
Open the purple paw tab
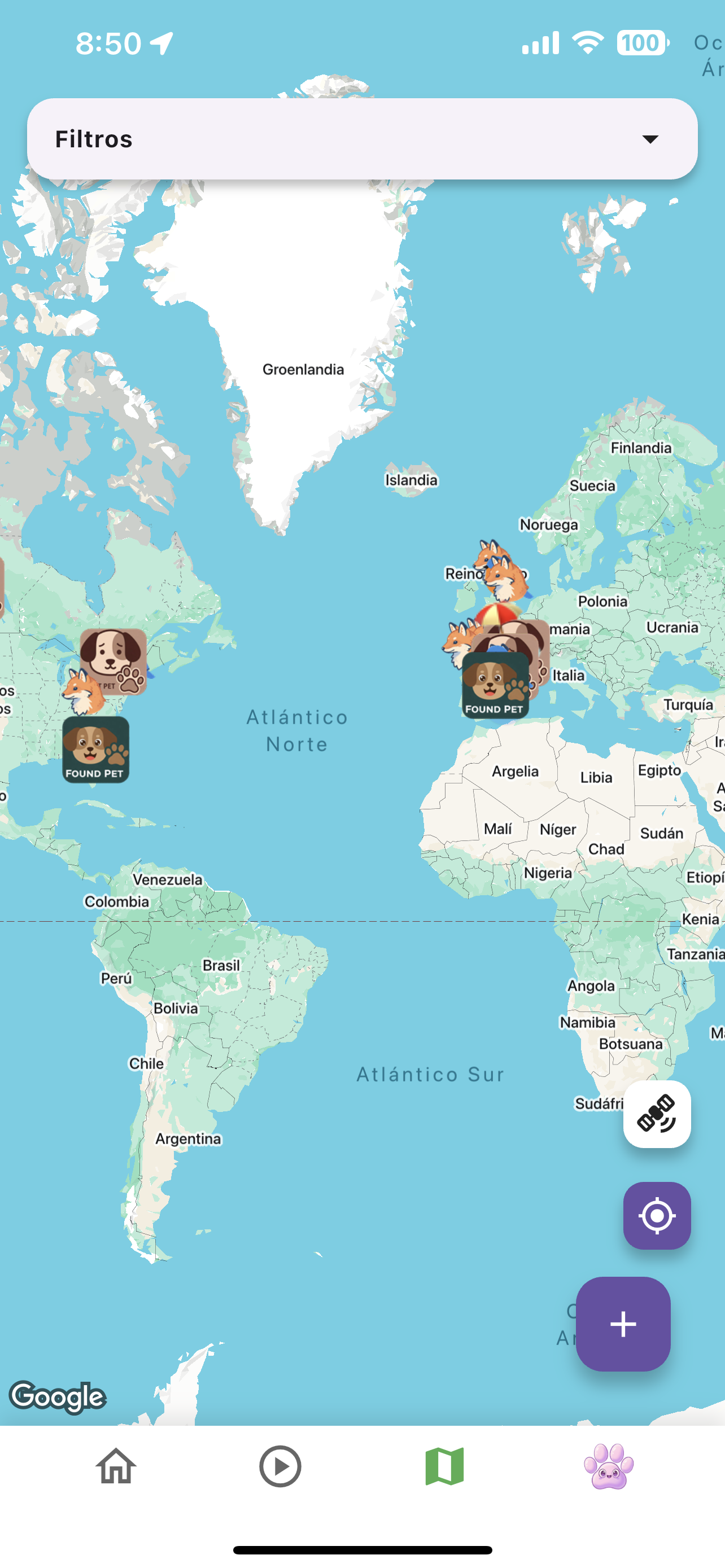(608, 1466)
